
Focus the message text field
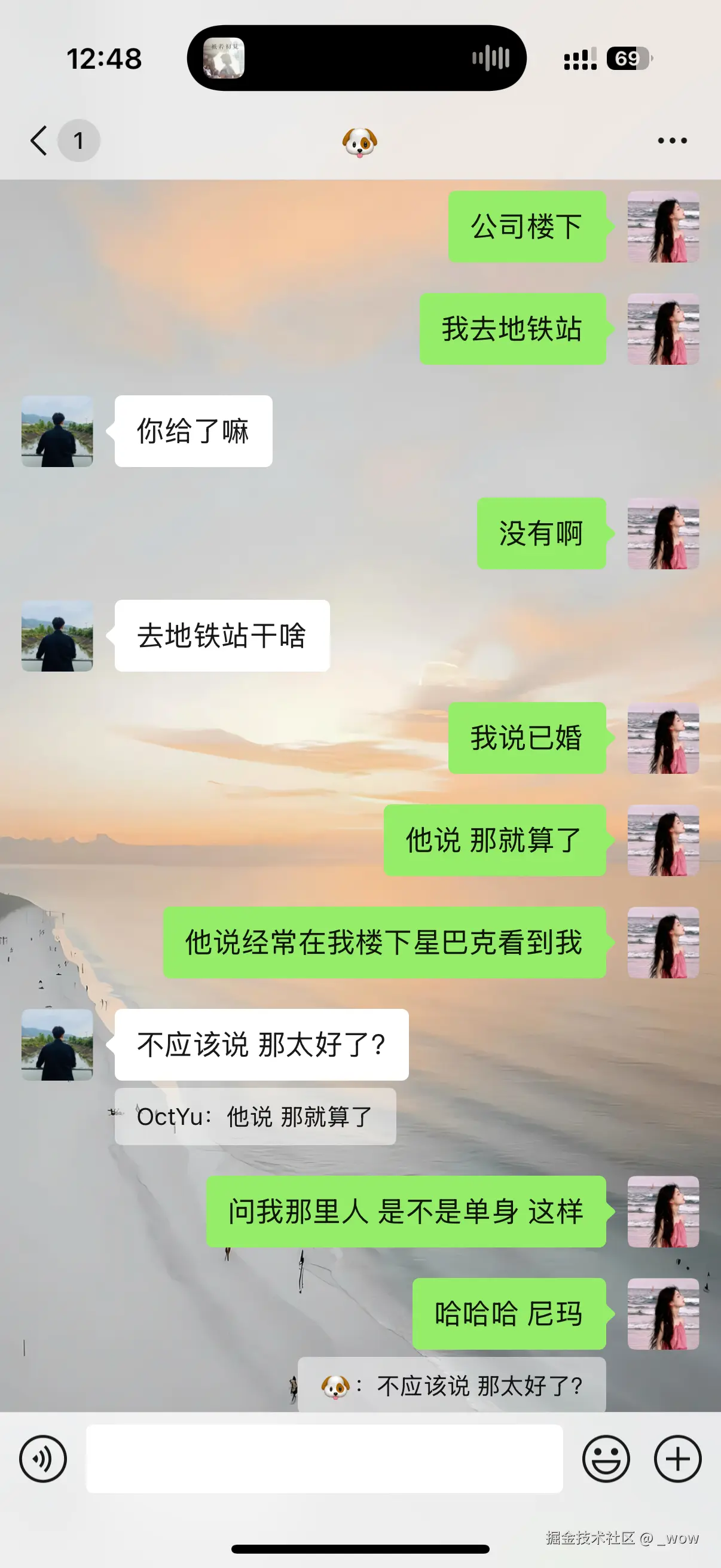pos(323,1459)
